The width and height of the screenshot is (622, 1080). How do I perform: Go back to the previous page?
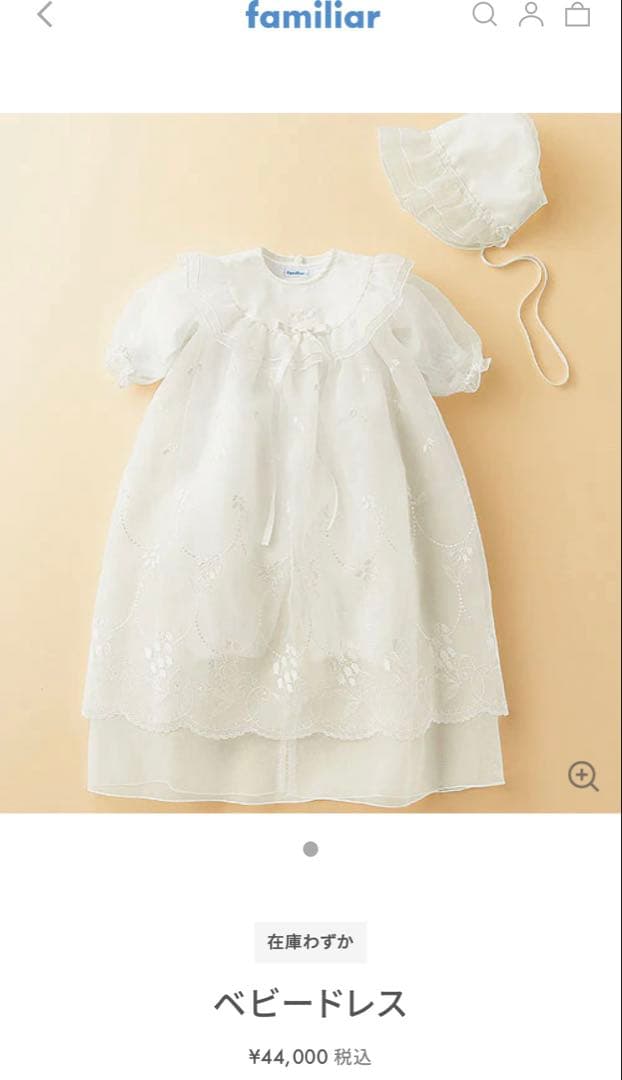pos(44,15)
